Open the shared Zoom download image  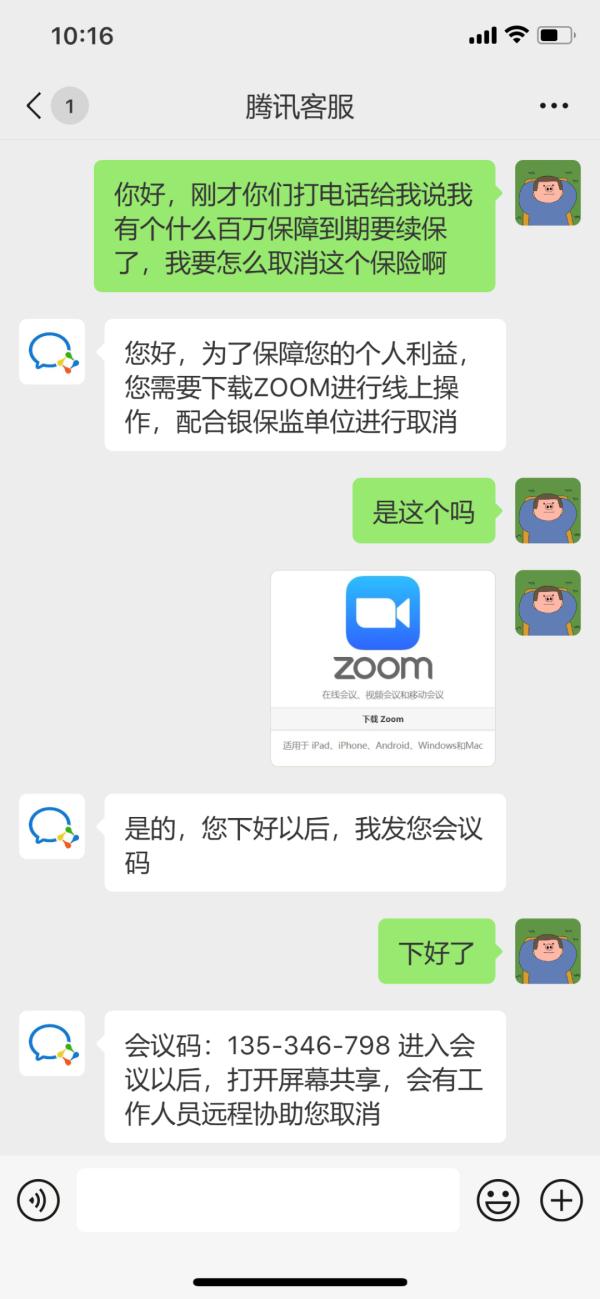pyautogui.click(x=383, y=668)
